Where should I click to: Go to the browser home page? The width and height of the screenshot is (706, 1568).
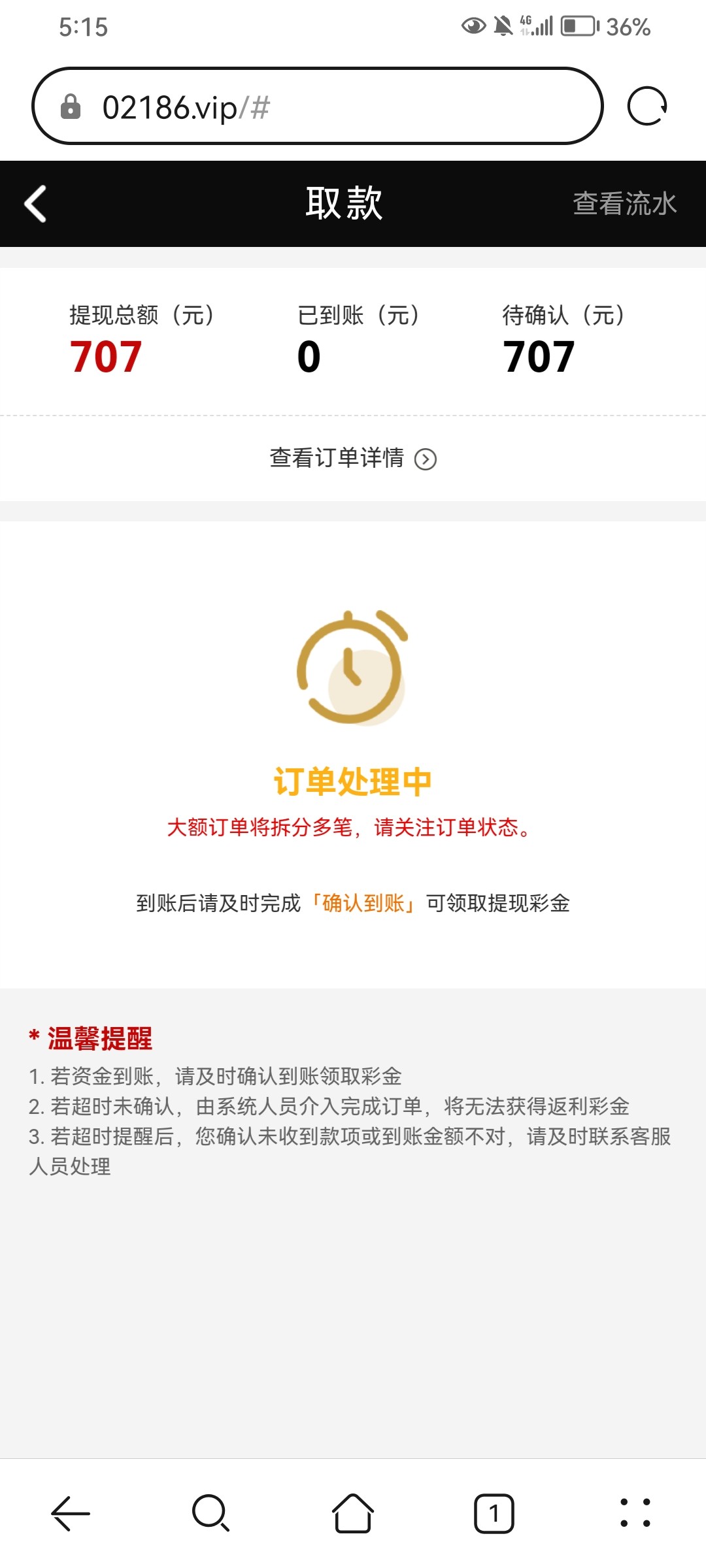(353, 1513)
